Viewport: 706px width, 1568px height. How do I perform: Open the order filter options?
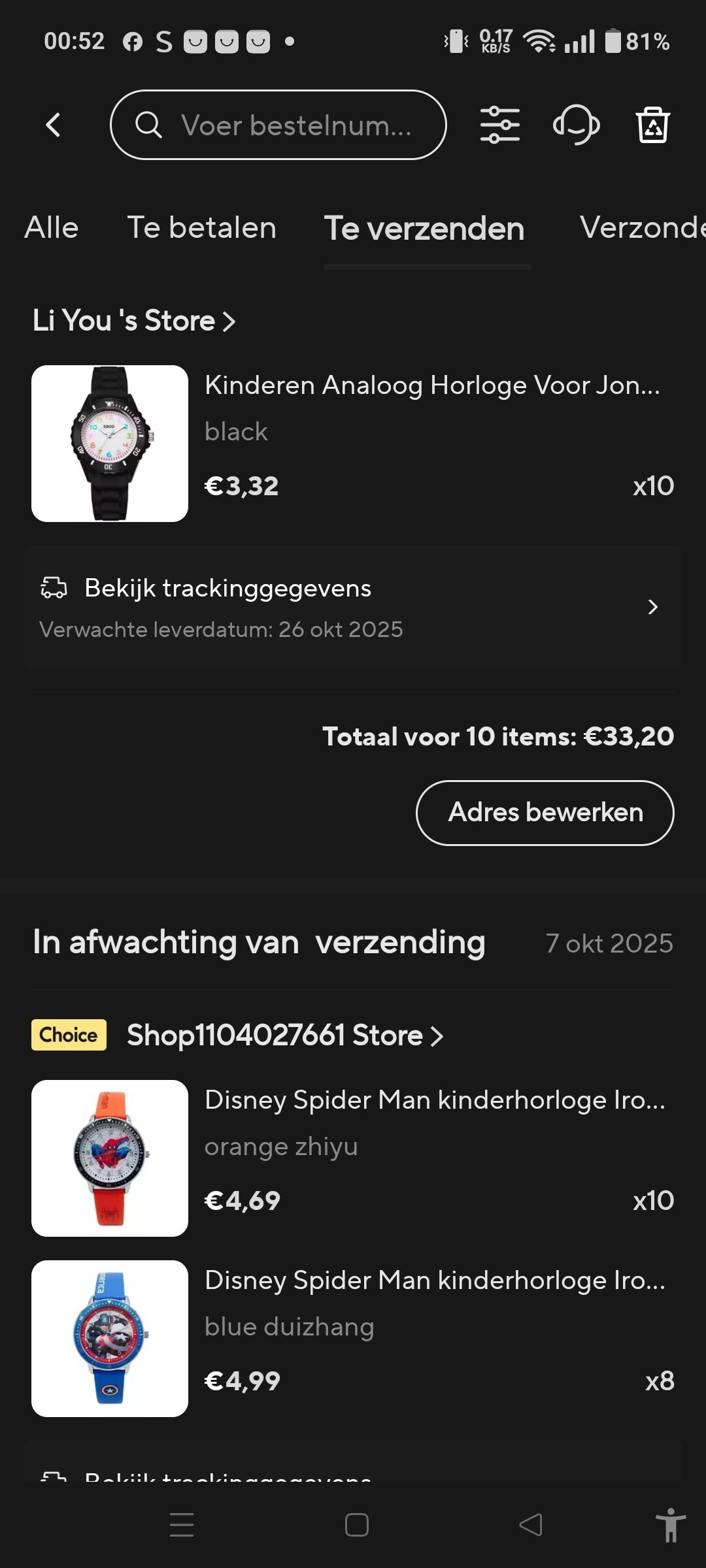(x=500, y=125)
